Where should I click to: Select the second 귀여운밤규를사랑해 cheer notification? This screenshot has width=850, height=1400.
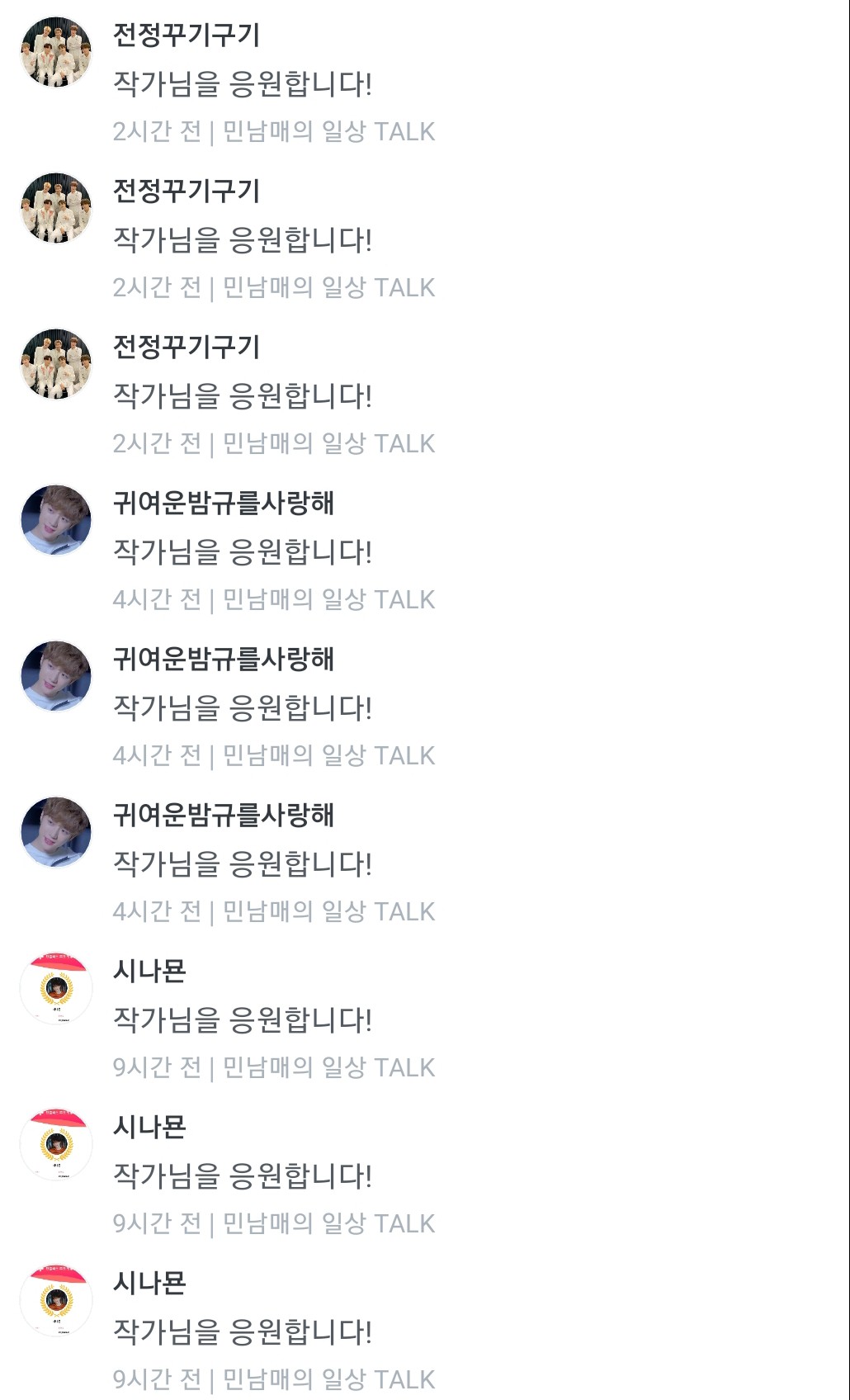click(x=242, y=707)
